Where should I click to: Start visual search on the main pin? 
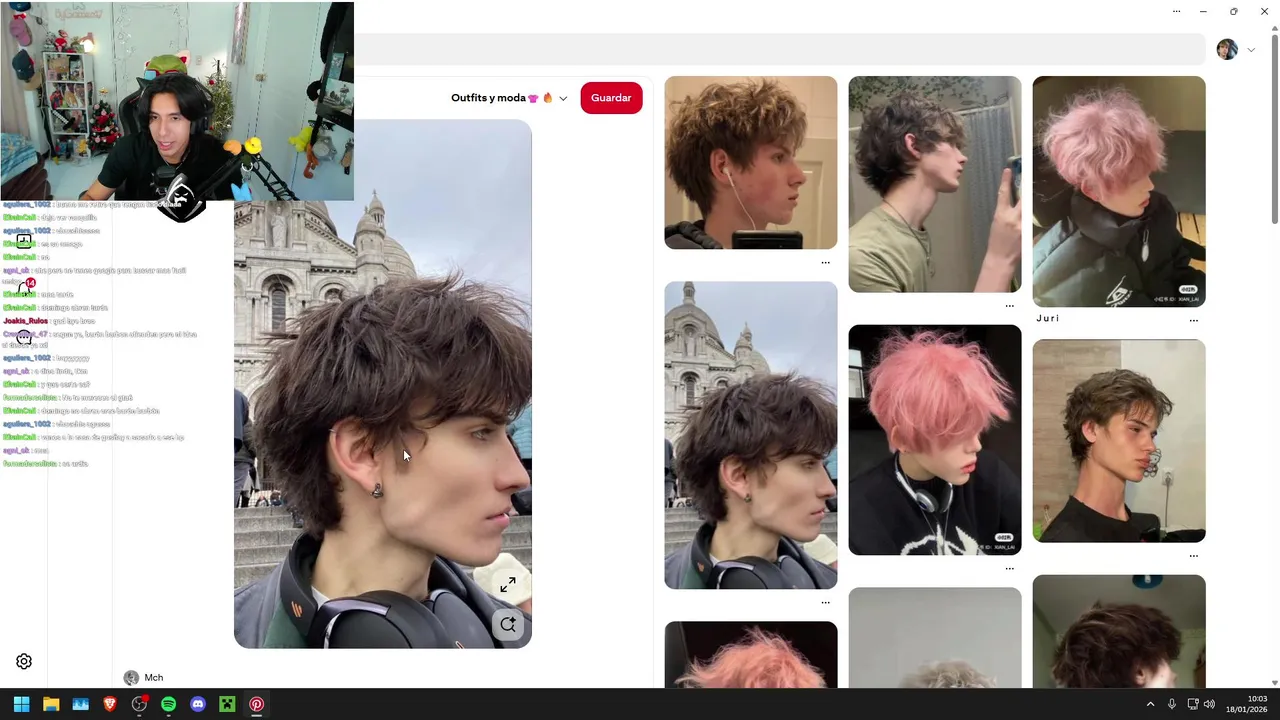(x=508, y=625)
